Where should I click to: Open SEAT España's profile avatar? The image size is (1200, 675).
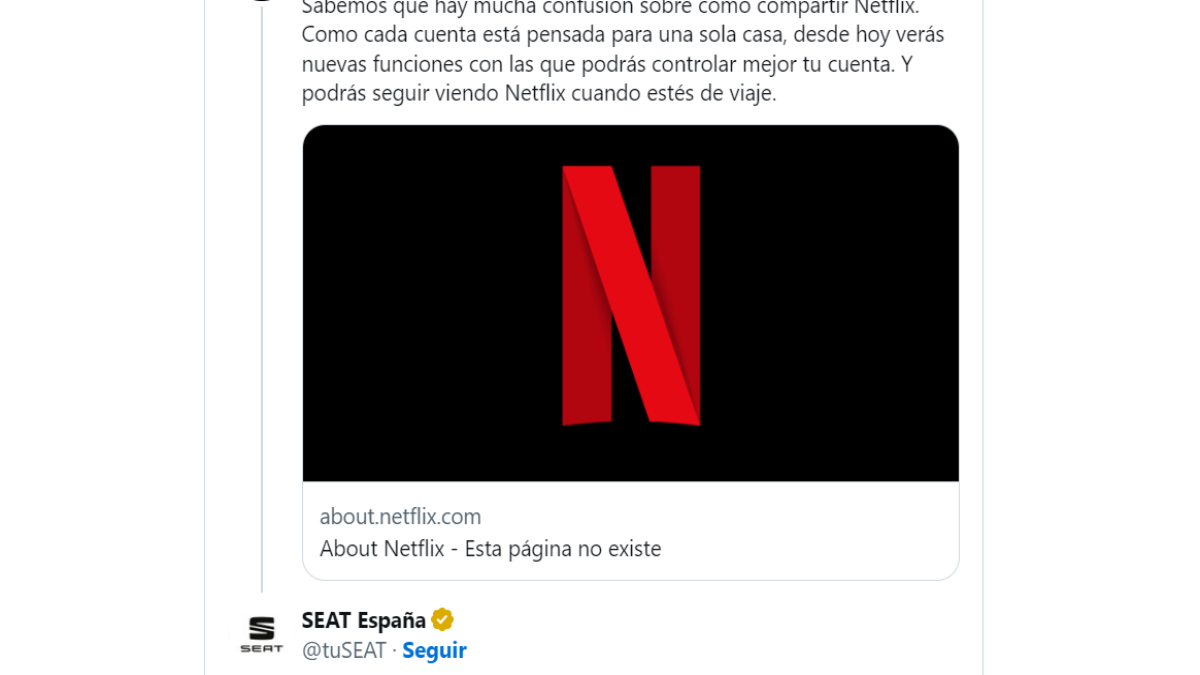click(261, 635)
